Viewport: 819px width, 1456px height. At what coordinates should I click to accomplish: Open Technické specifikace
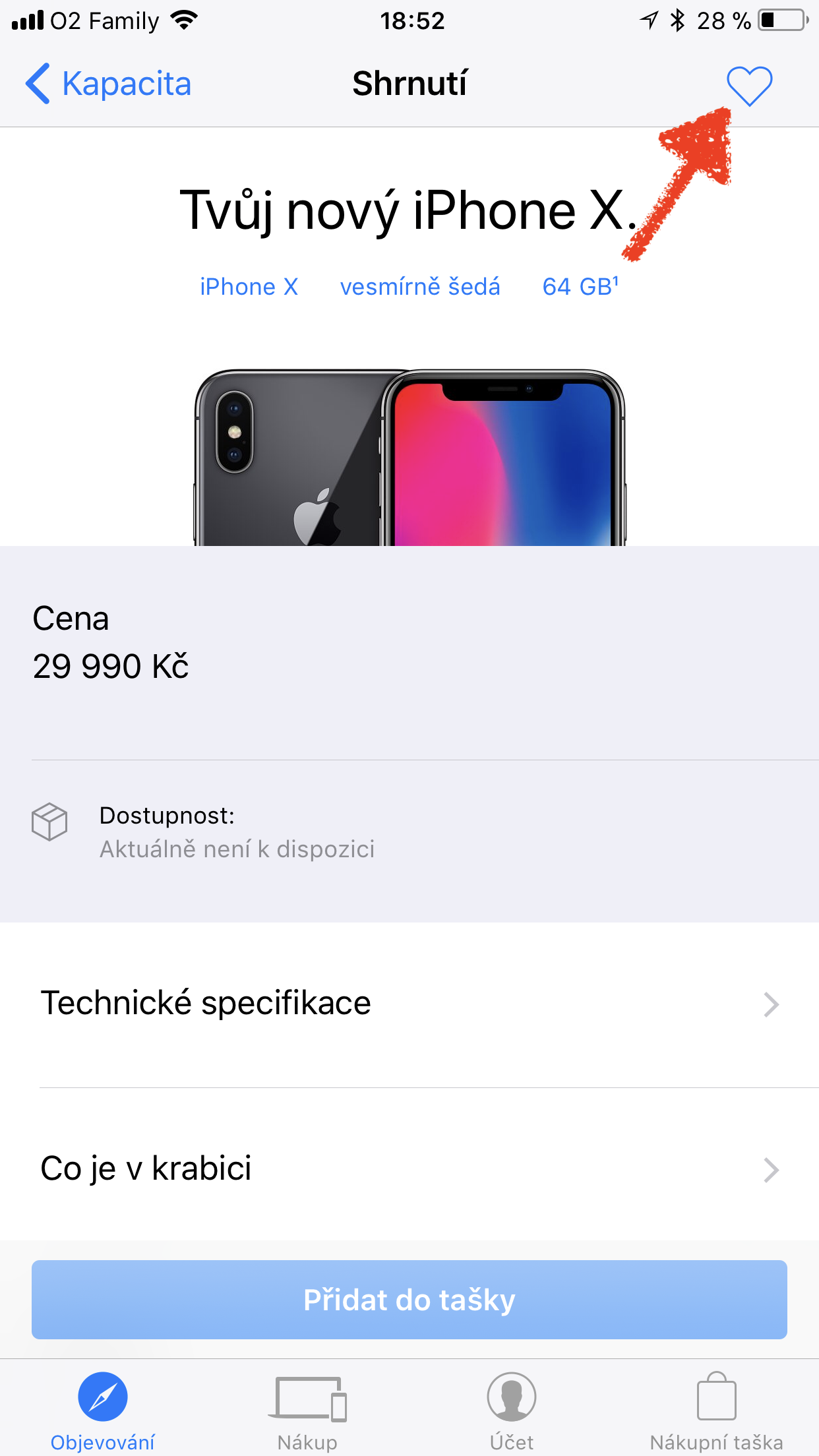click(x=409, y=1004)
